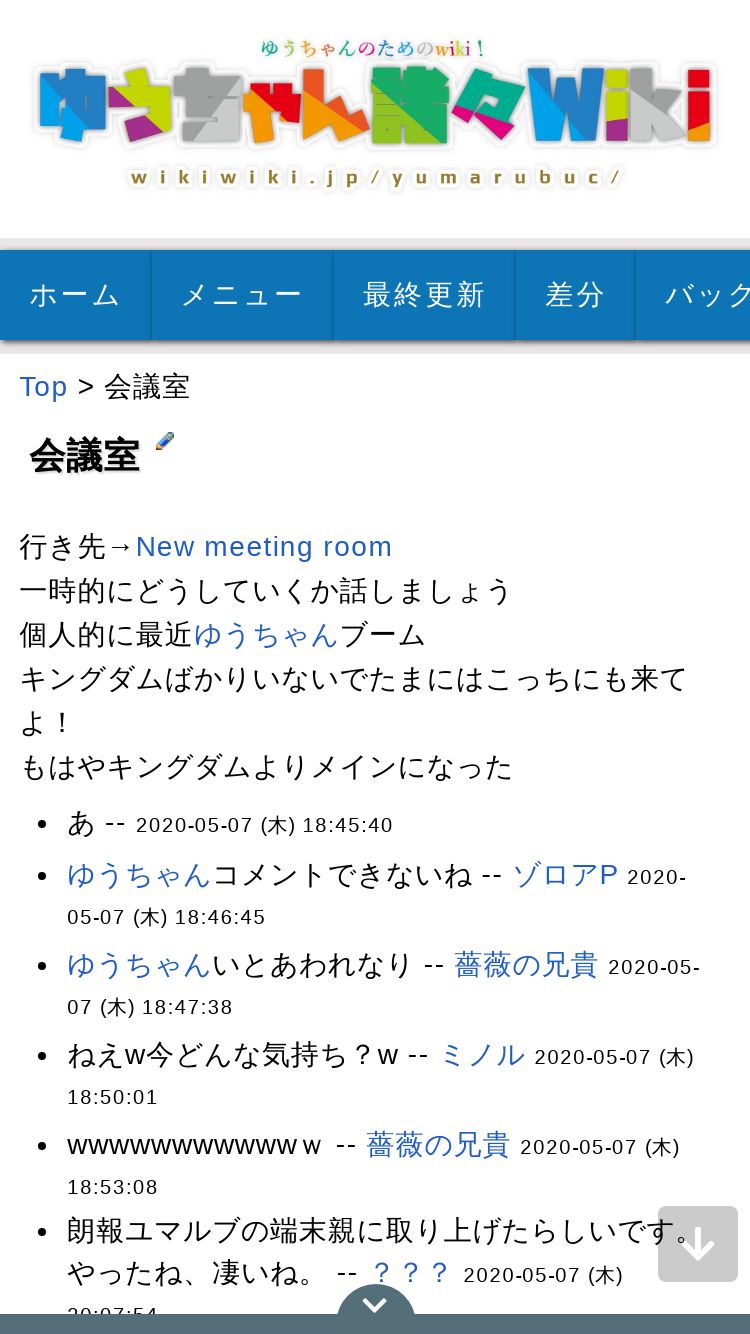
Task: Open 薔薇の兄貴 link on the wwww comment
Action: point(438,1145)
